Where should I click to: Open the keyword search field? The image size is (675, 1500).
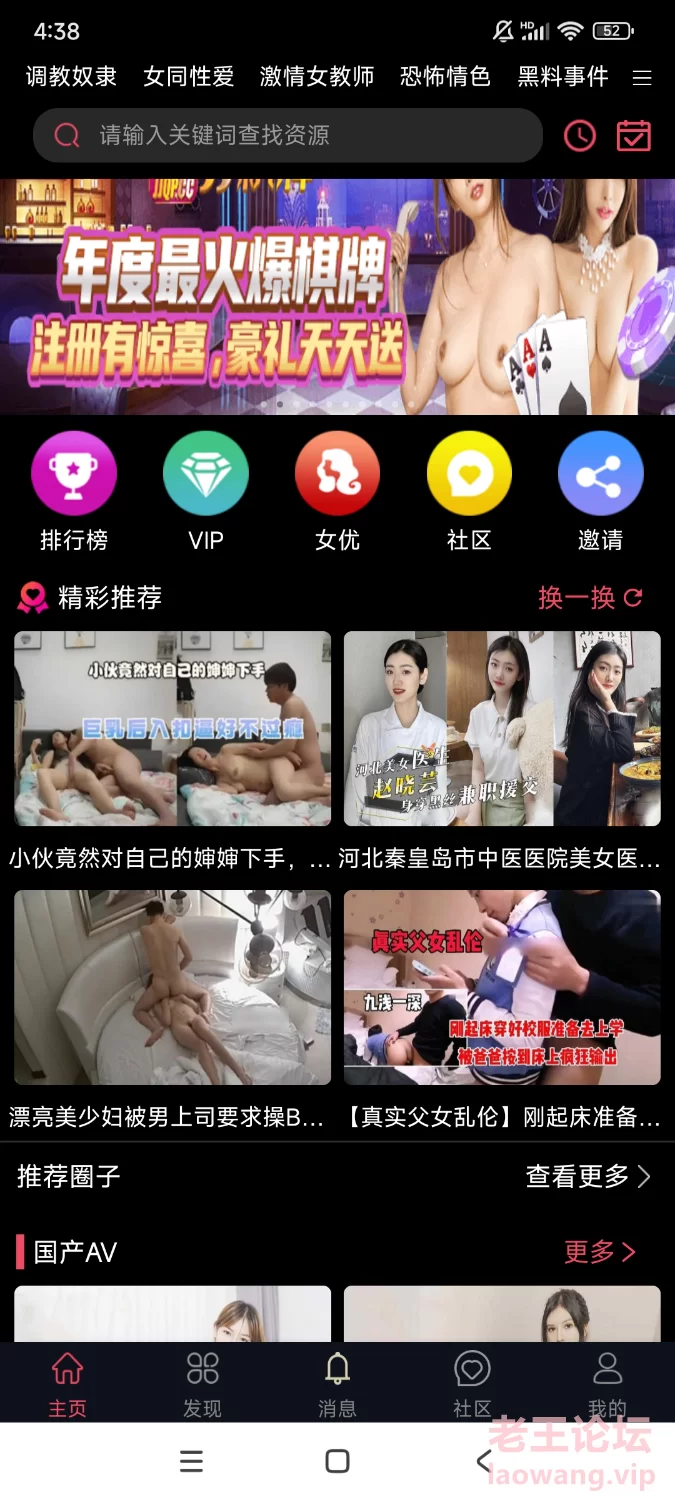288,135
